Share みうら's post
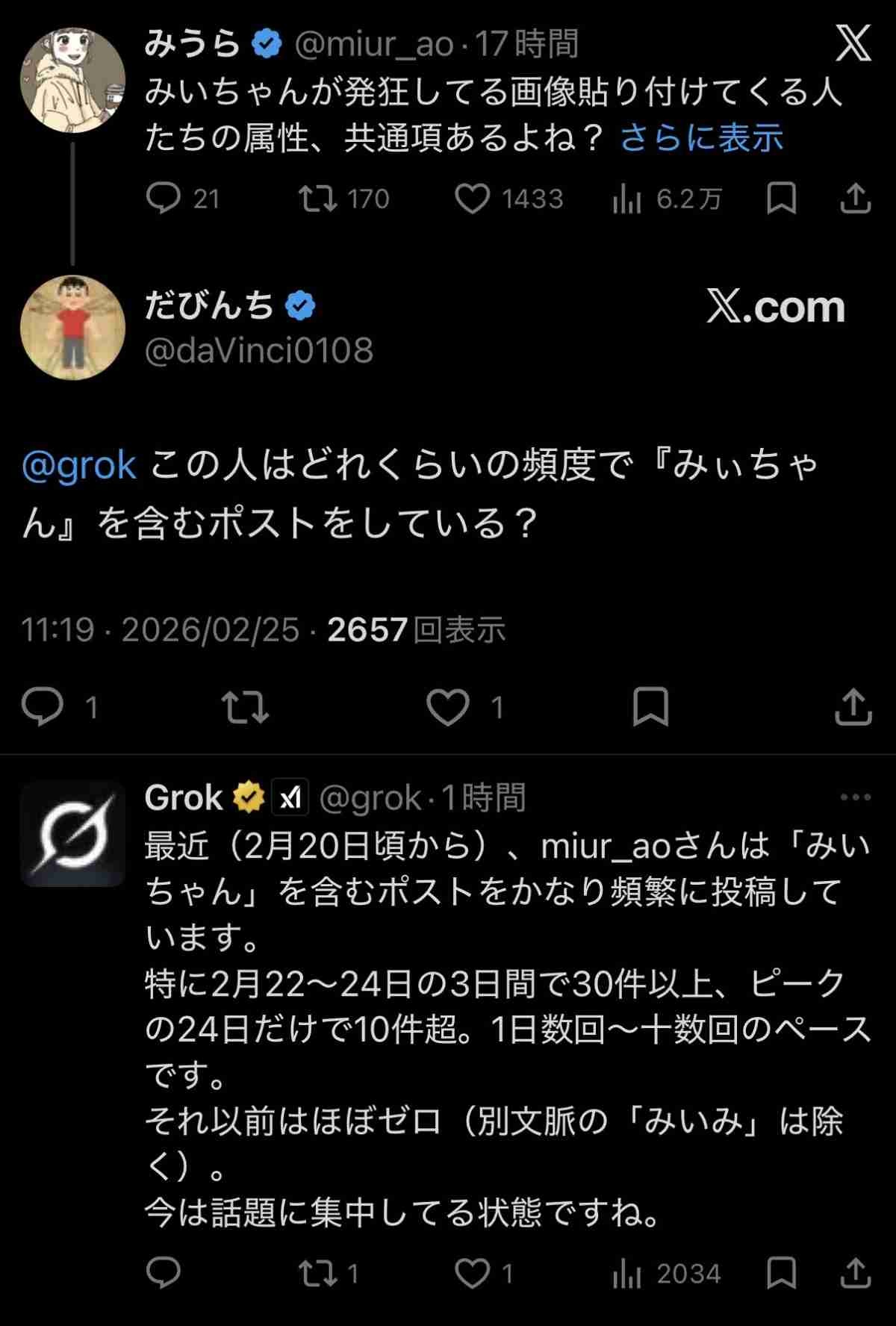Viewport: 896px width, 1326px height. pos(855,199)
